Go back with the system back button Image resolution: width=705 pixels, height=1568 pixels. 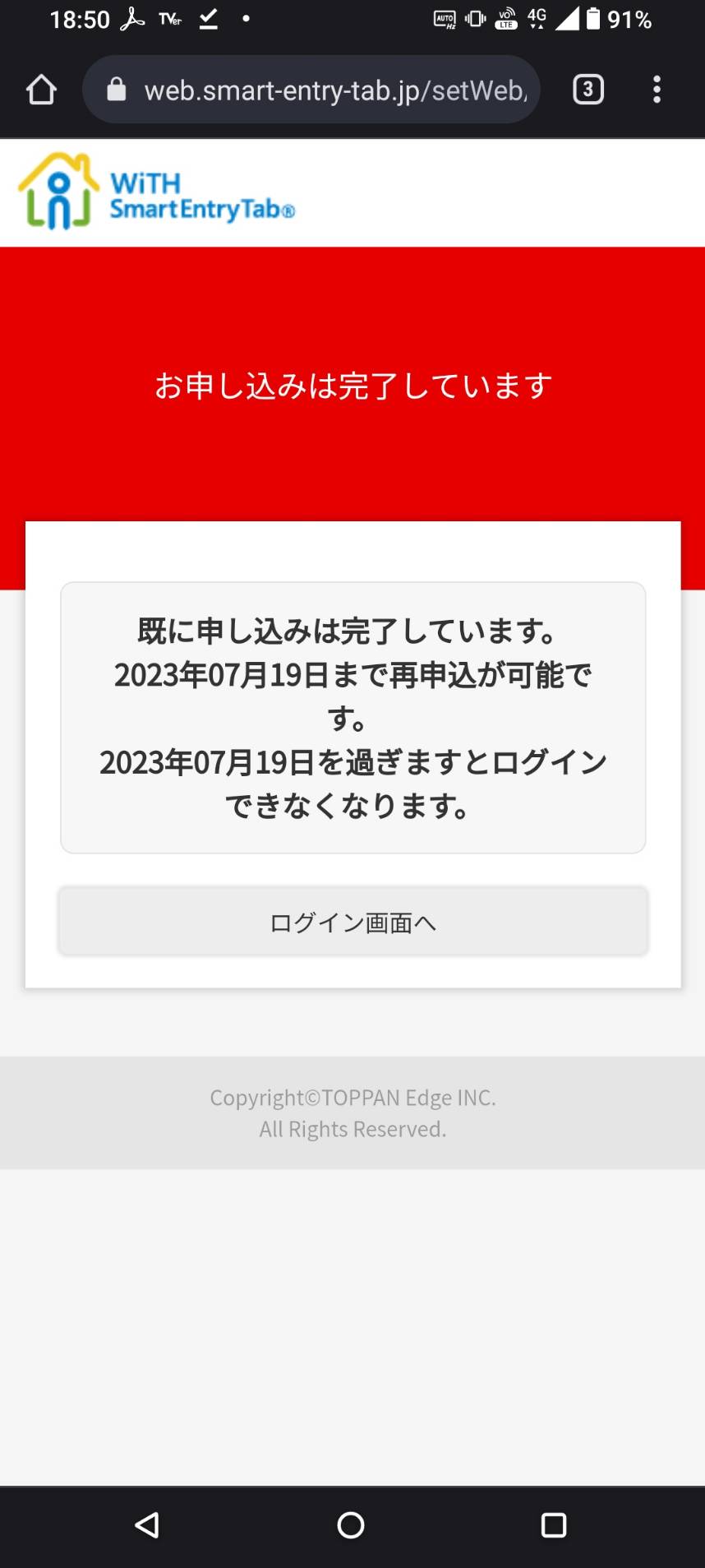[x=147, y=1525]
